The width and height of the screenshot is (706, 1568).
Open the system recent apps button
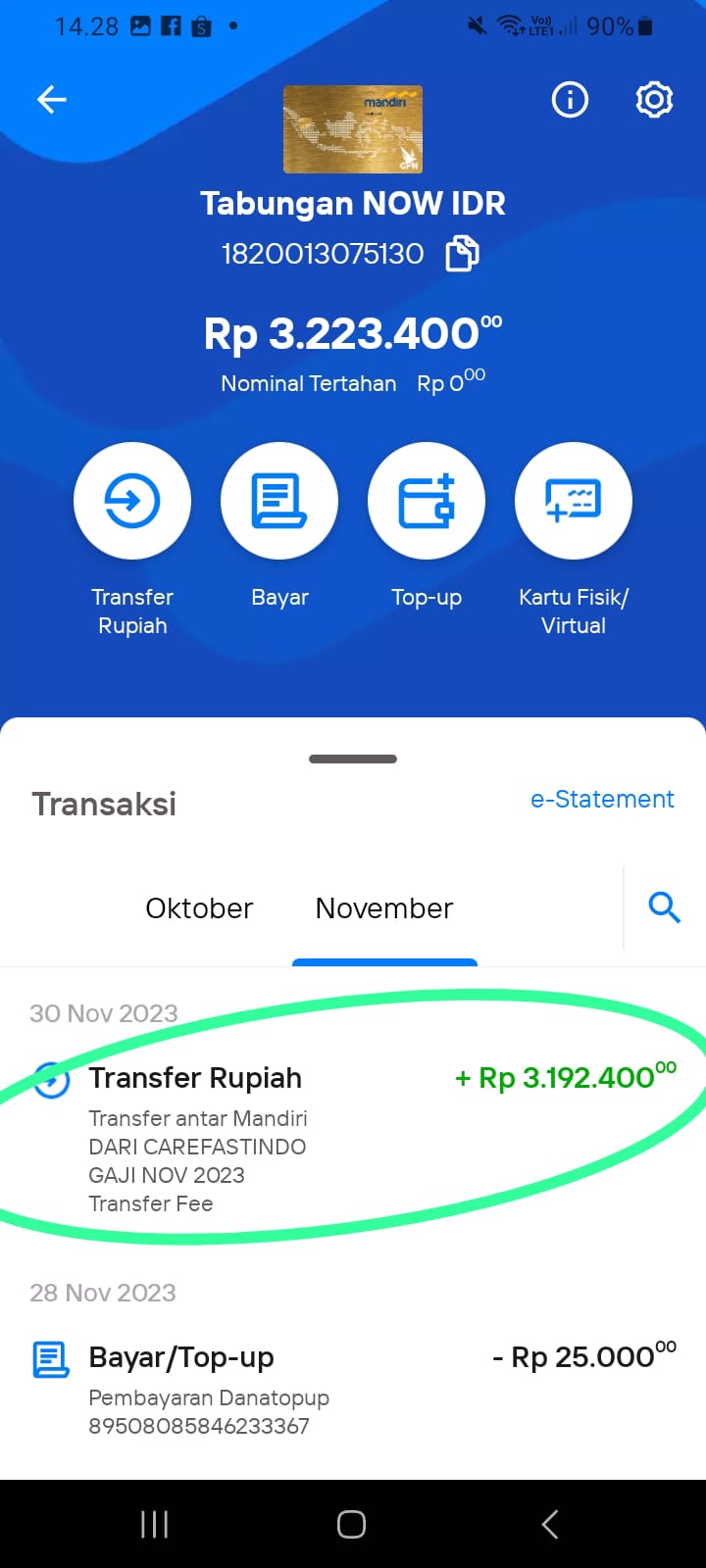coord(154,1524)
